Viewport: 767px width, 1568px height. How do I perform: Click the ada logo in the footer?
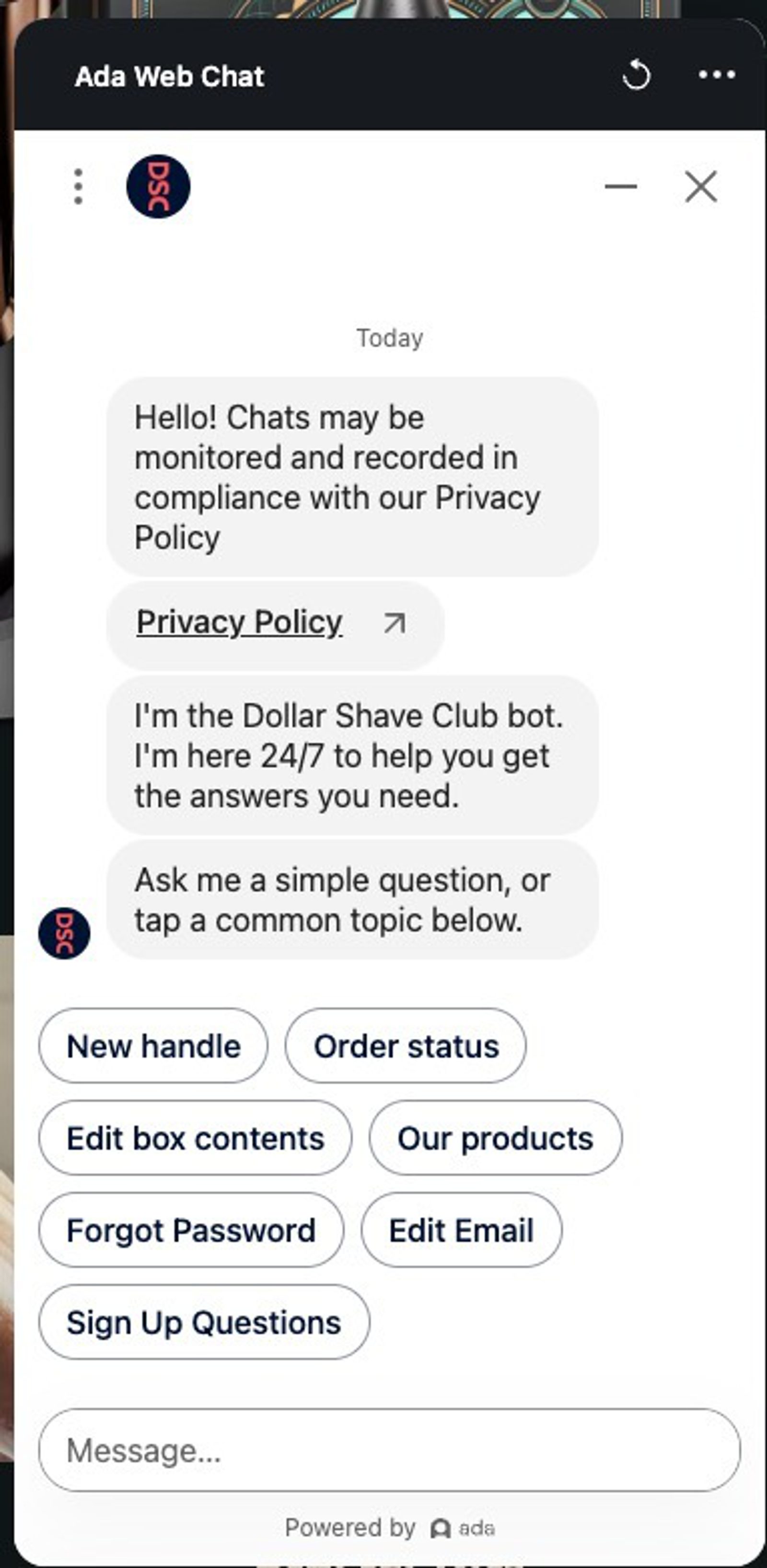440,1528
